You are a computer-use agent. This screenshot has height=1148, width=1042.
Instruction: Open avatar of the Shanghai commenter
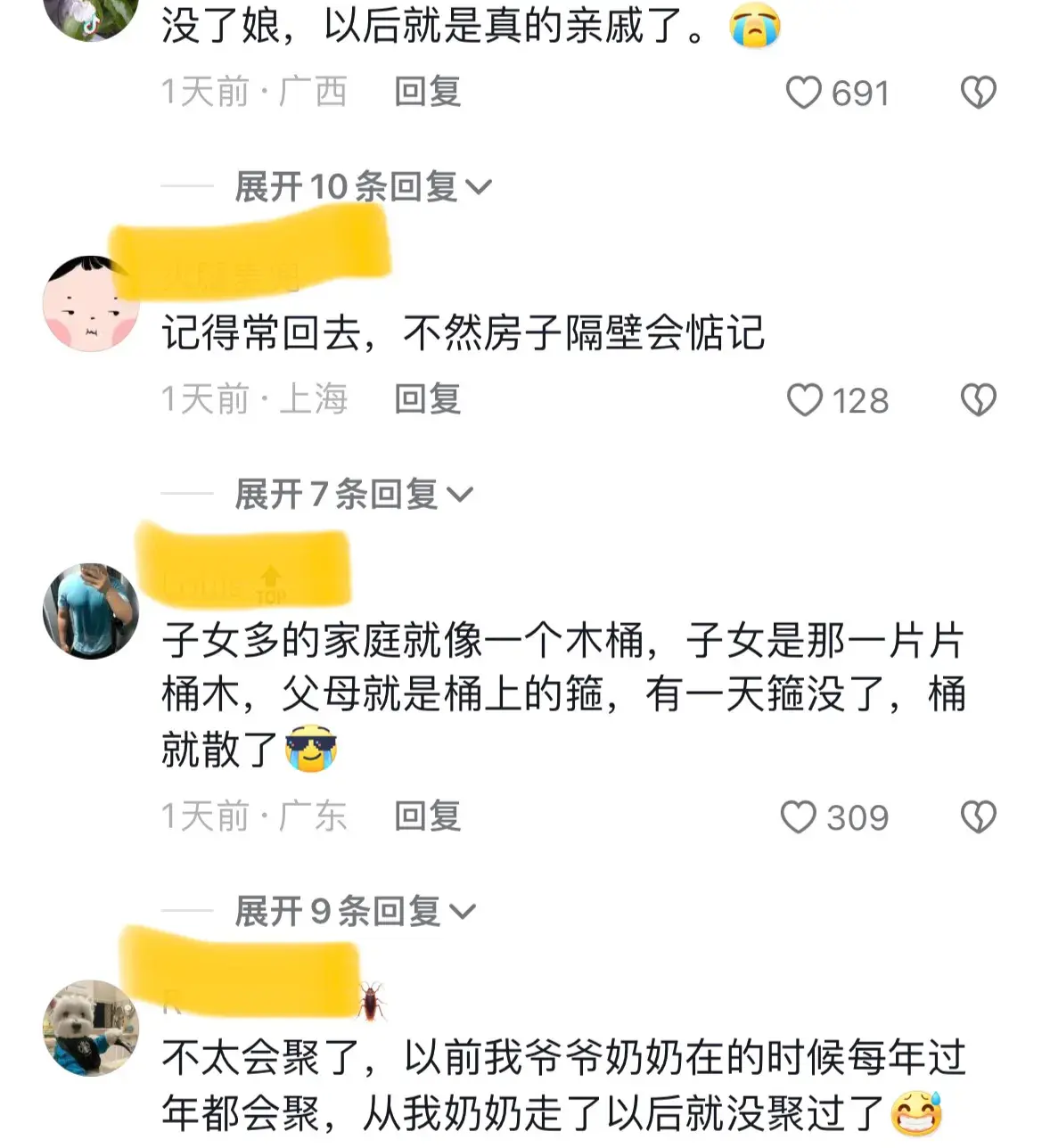pyautogui.click(x=91, y=304)
